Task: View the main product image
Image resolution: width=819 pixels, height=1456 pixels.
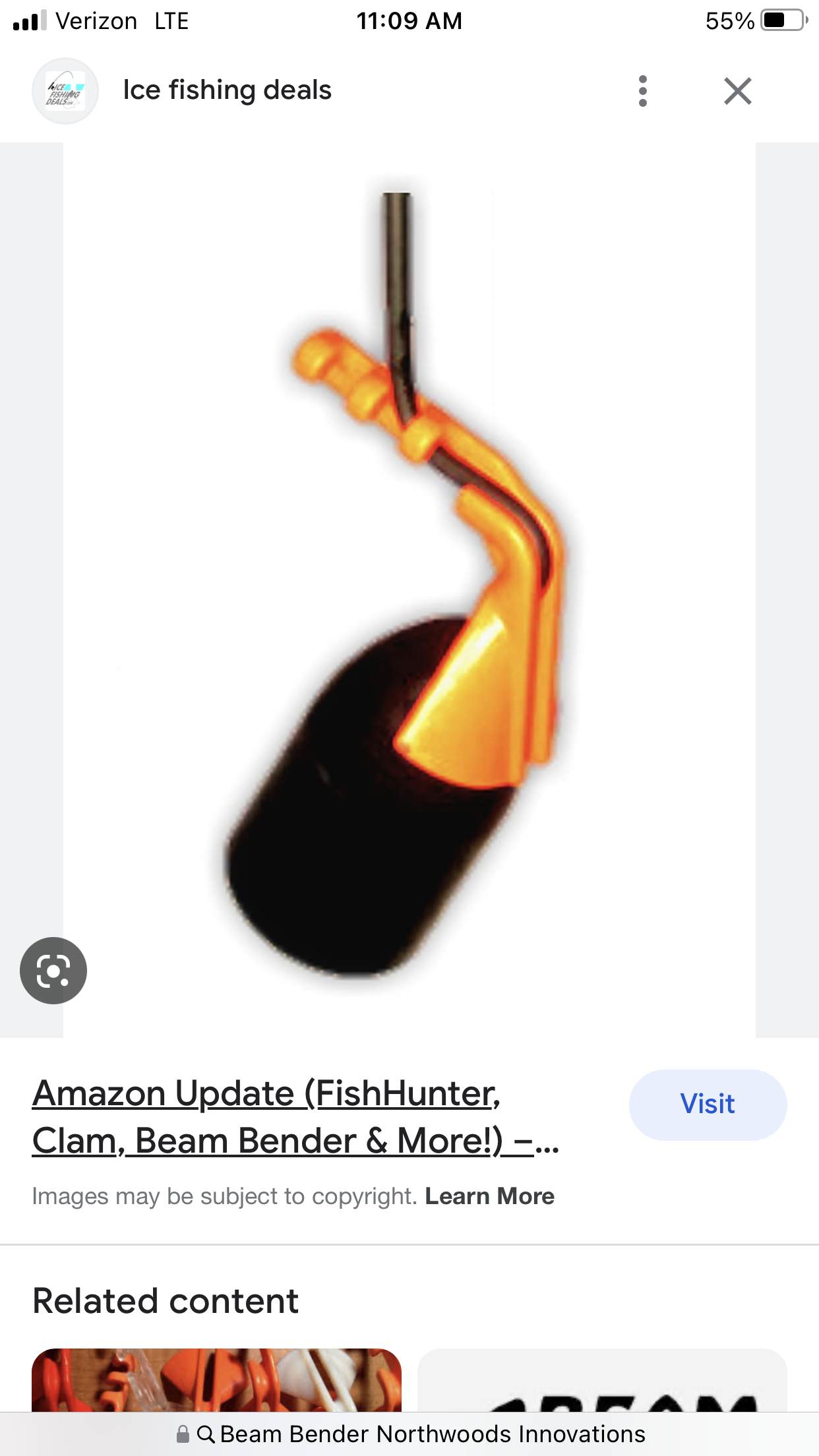Action: click(409, 590)
